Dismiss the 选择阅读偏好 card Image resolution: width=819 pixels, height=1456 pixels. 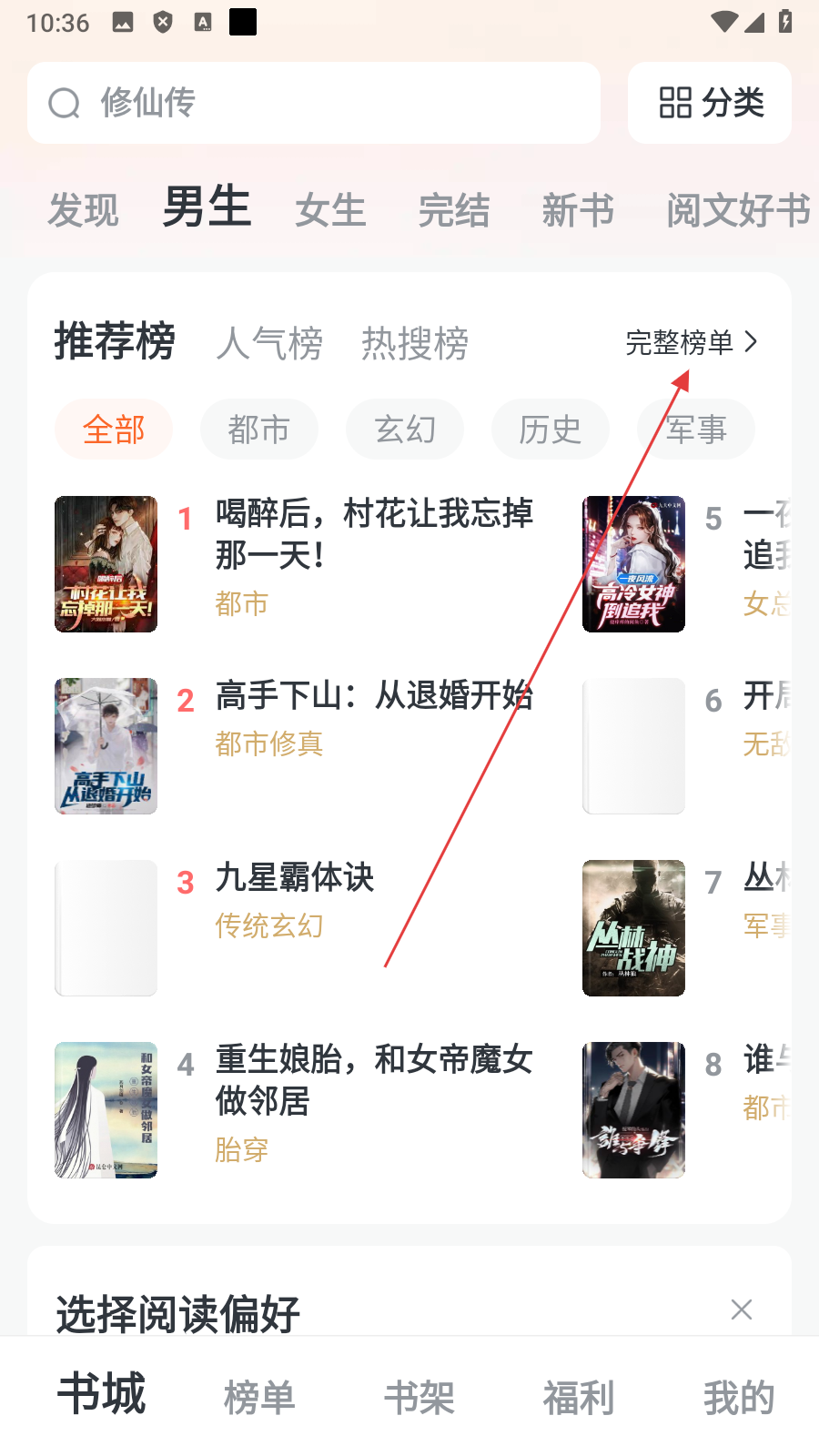742,1309
